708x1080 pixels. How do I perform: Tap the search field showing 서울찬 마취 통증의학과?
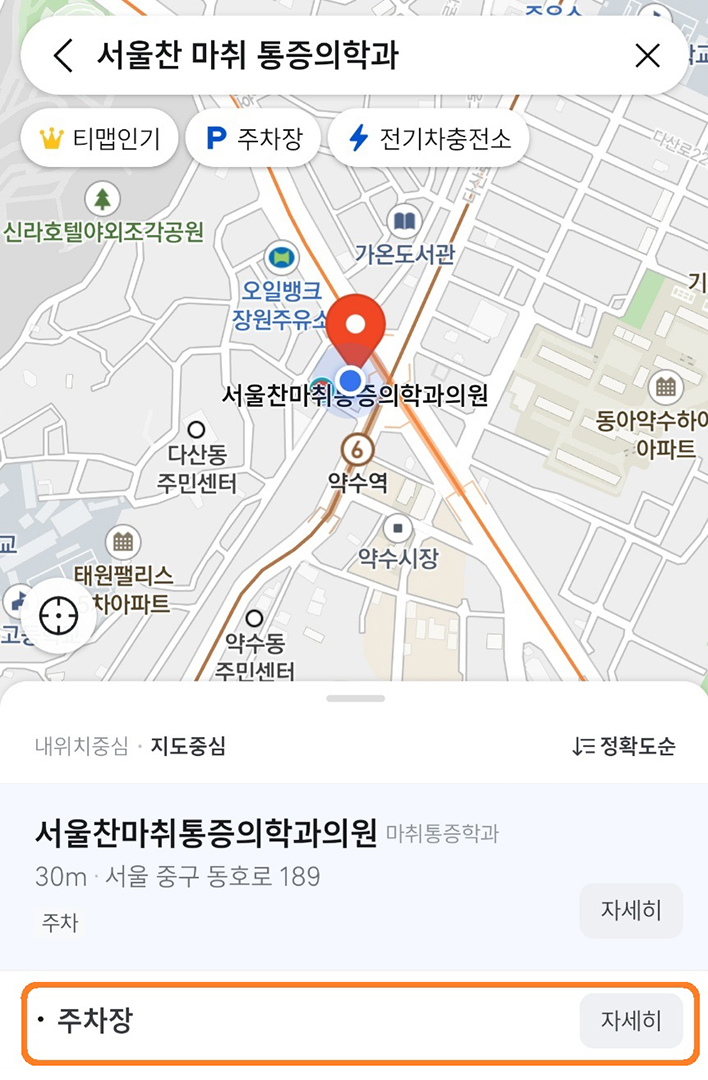point(340,56)
